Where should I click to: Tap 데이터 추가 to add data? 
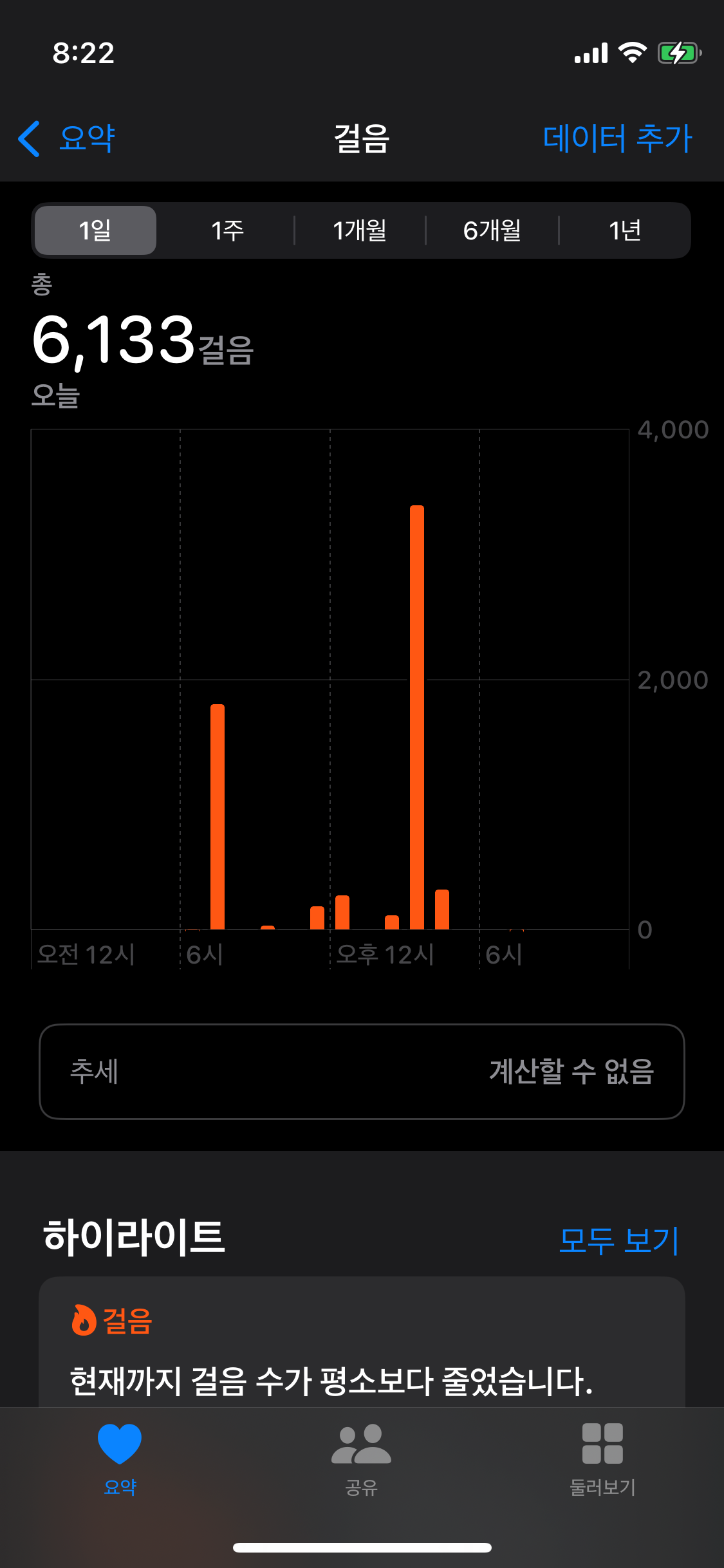pos(617,138)
